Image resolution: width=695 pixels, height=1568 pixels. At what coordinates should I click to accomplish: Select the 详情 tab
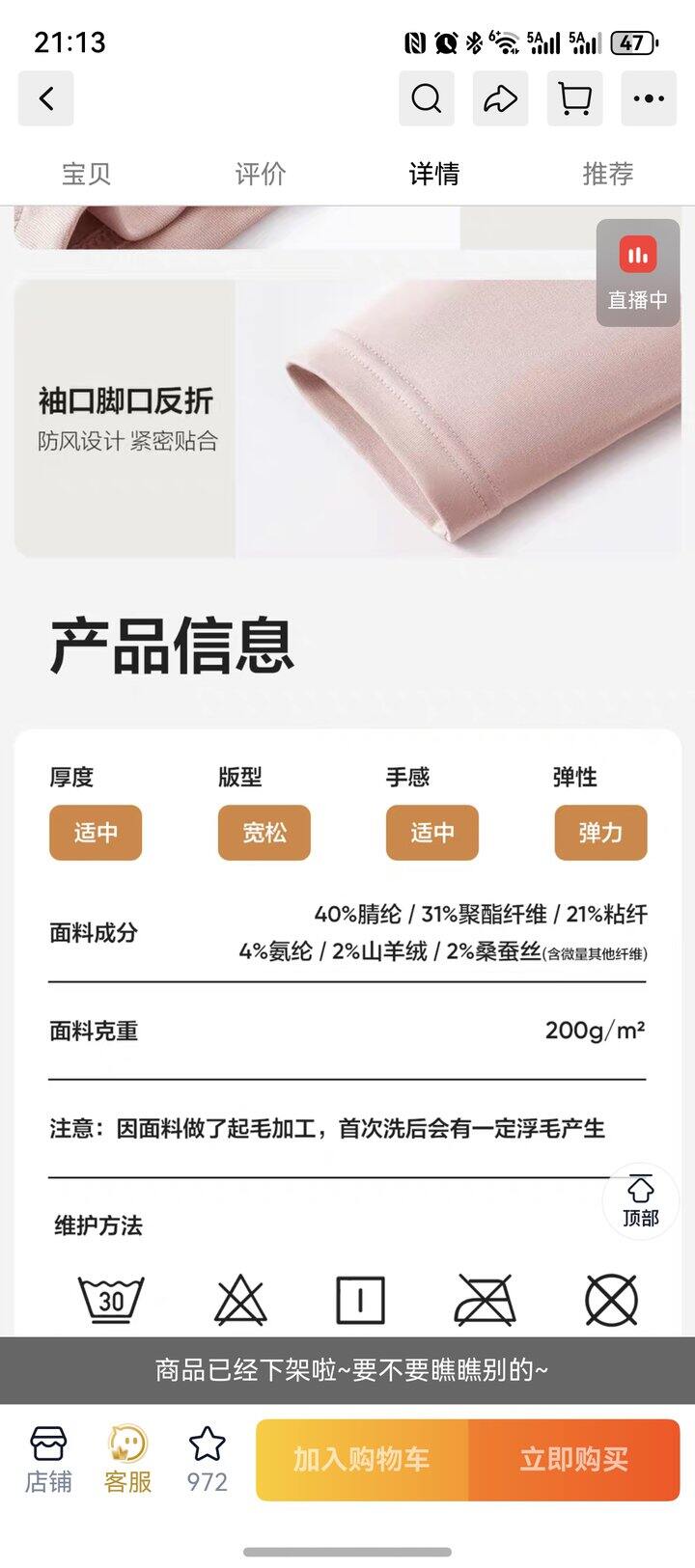(434, 174)
